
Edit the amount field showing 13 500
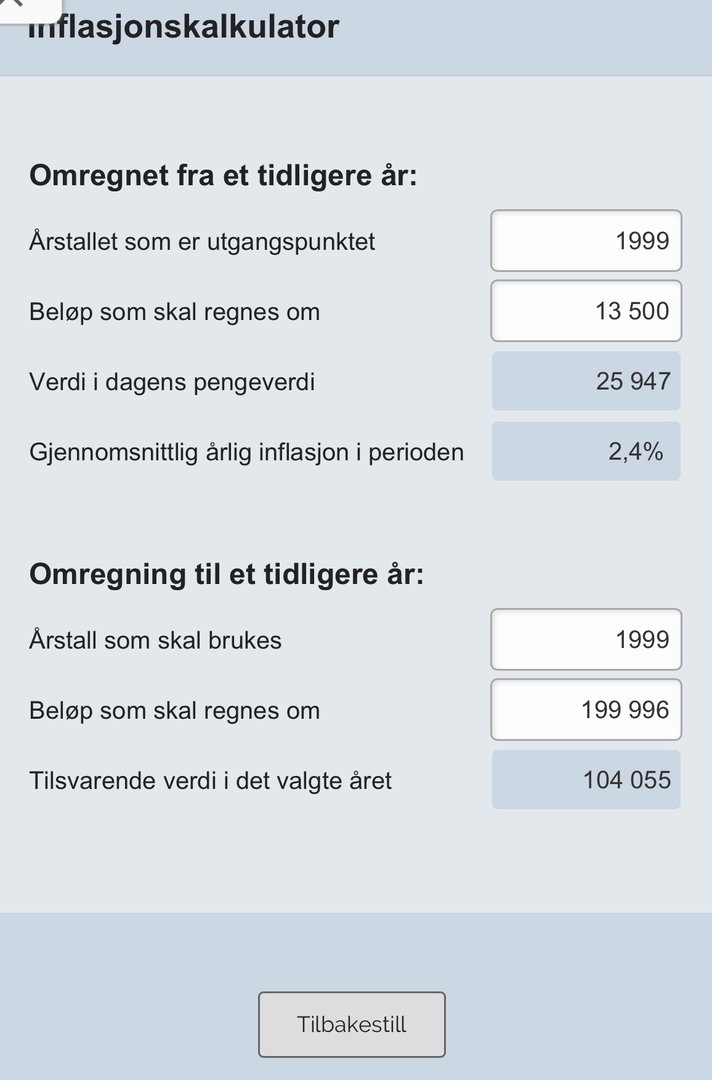tap(586, 311)
